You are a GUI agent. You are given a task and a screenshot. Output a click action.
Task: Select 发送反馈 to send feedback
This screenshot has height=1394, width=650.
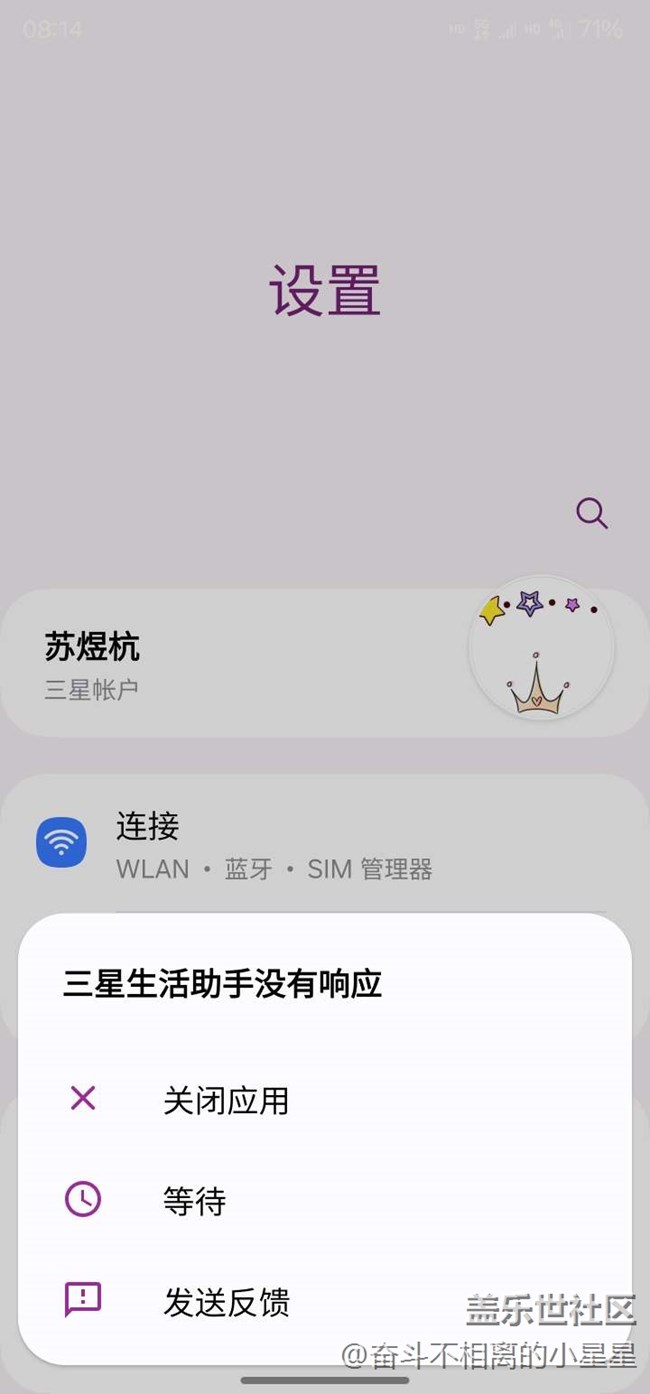pyautogui.click(x=226, y=1302)
